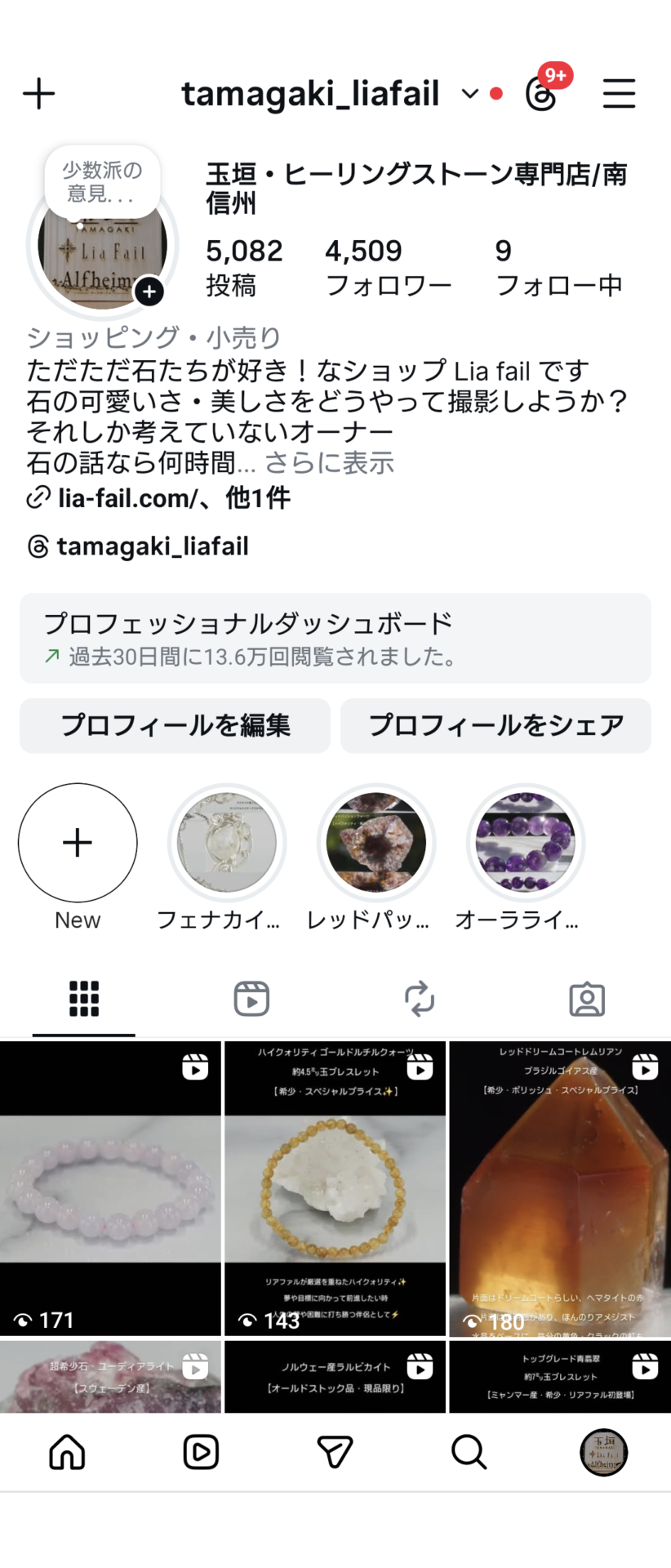Image resolution: width=671 pixels, height=1568 pixels.
Task: Open the プロフェッショナルダッシュボード card
Action: [335, 638]
